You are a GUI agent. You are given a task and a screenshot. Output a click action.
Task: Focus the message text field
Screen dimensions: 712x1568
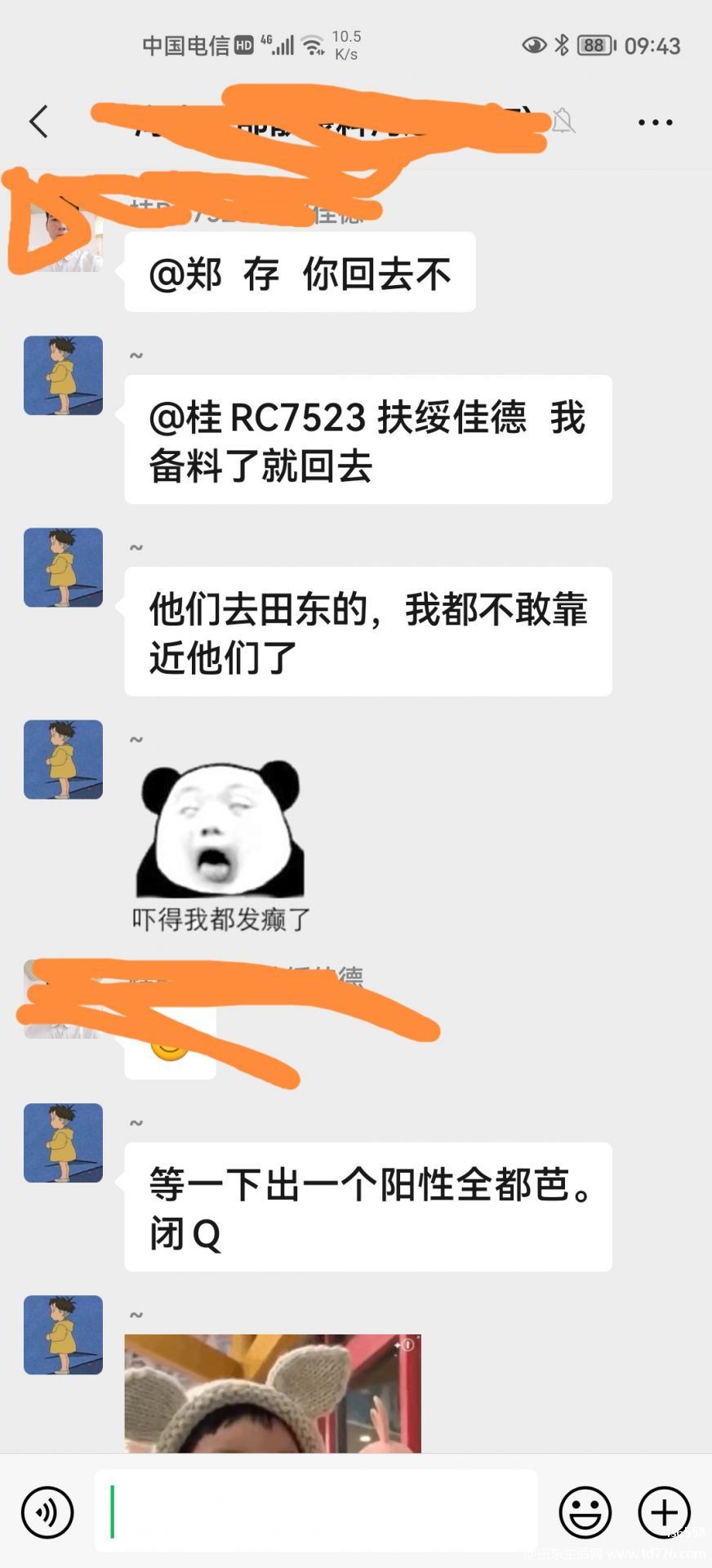[316, 1511]
